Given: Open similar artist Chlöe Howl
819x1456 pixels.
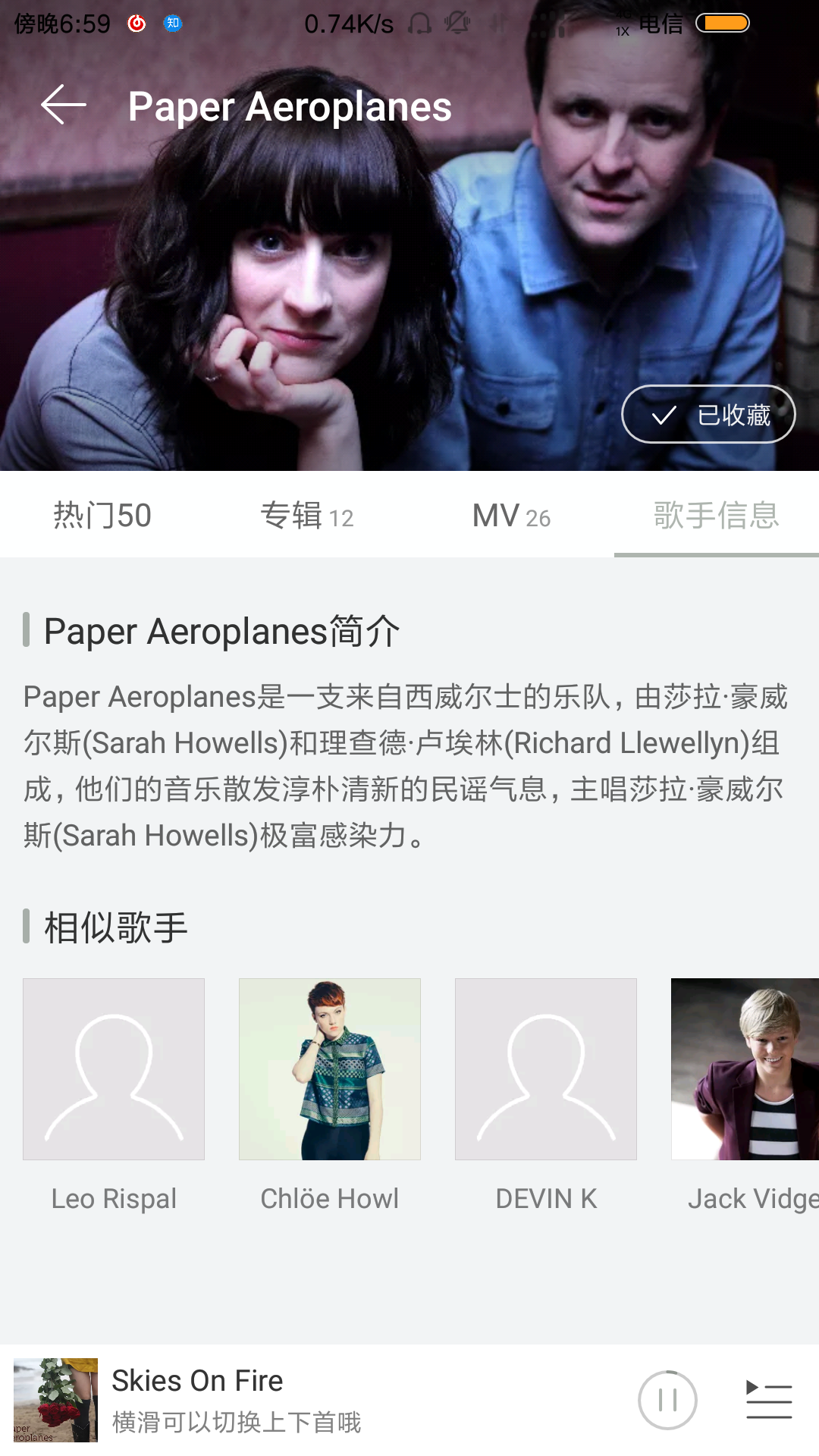Looking at the screenshot, I should pyautogui.click(x=330, y=1069).
